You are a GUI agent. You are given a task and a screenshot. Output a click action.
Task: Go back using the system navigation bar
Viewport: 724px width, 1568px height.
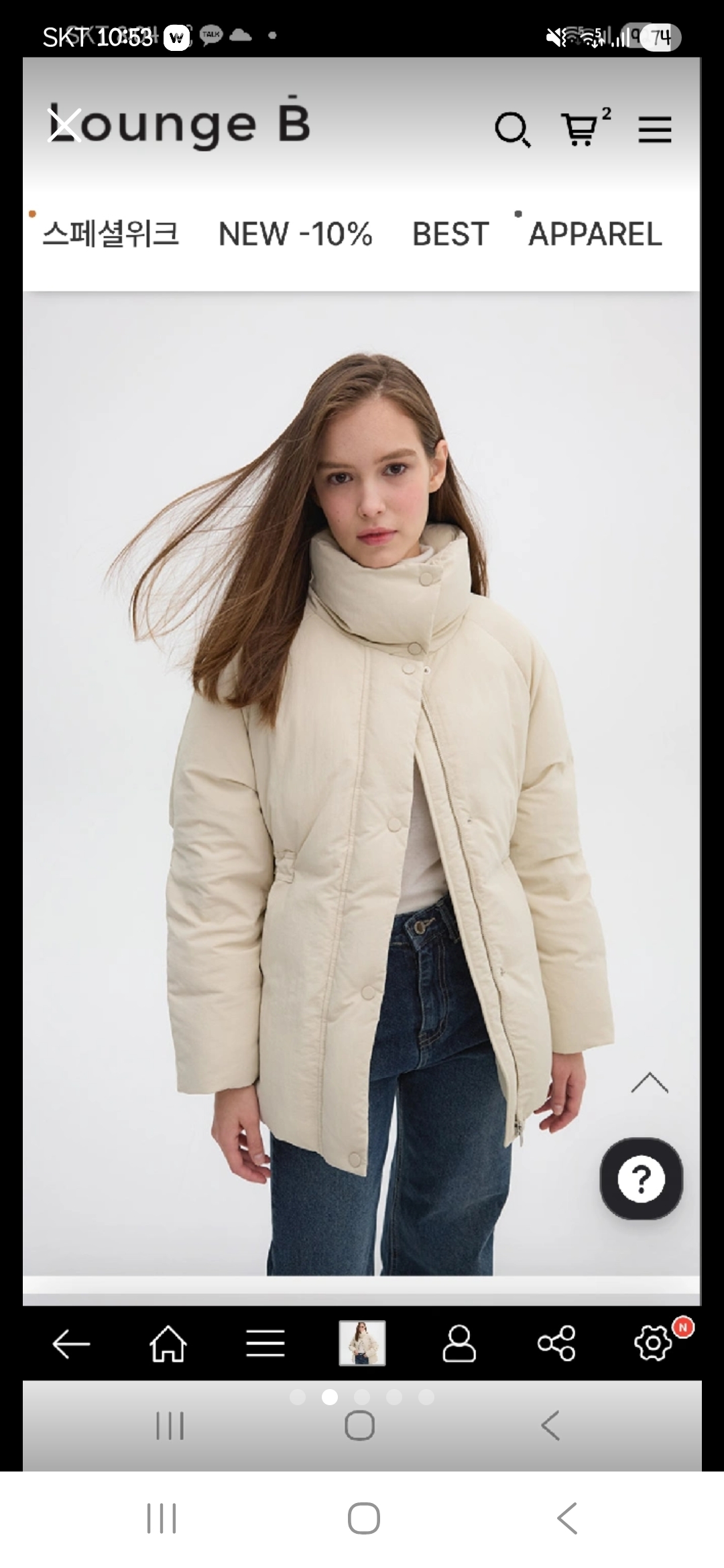tap(566, 1518)
